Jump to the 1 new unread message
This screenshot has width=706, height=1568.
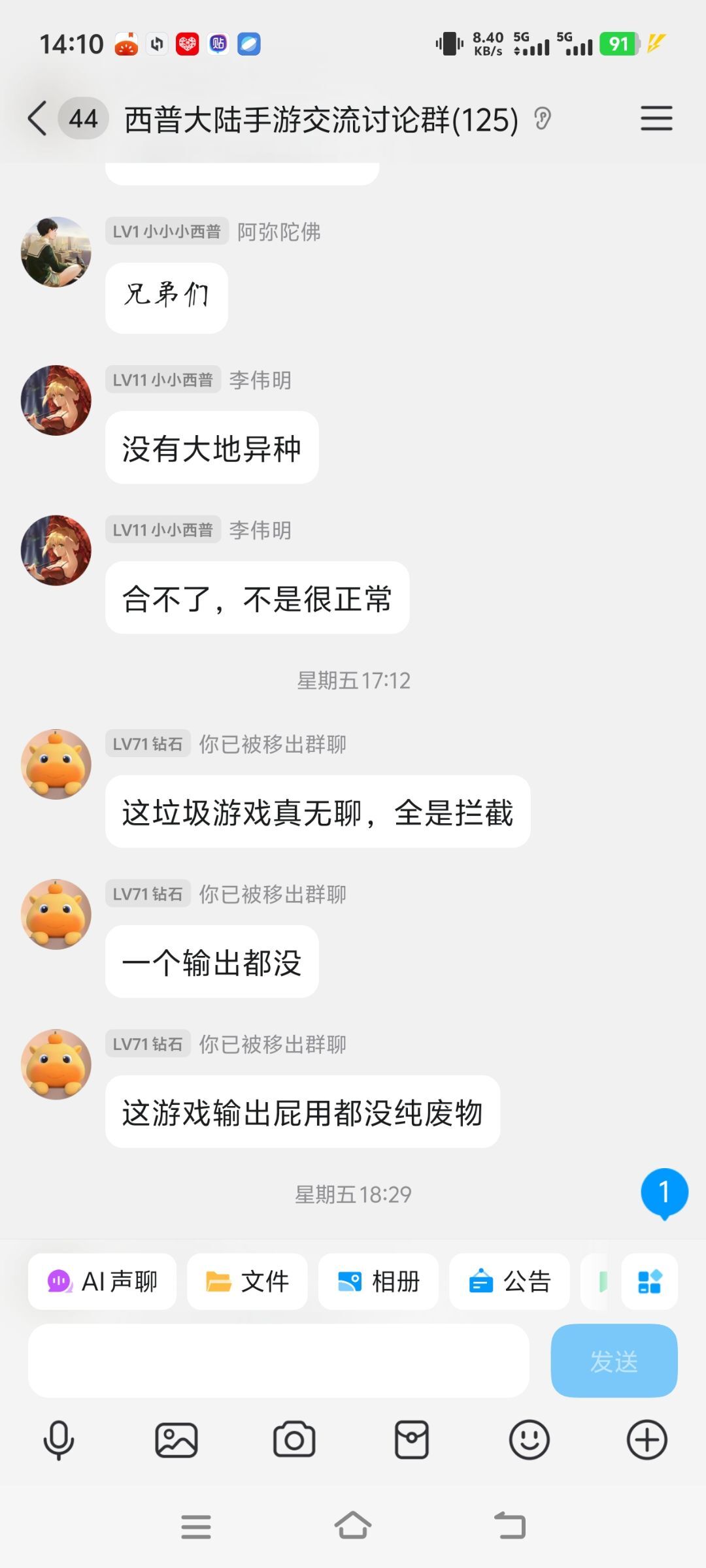point(664,1193)
